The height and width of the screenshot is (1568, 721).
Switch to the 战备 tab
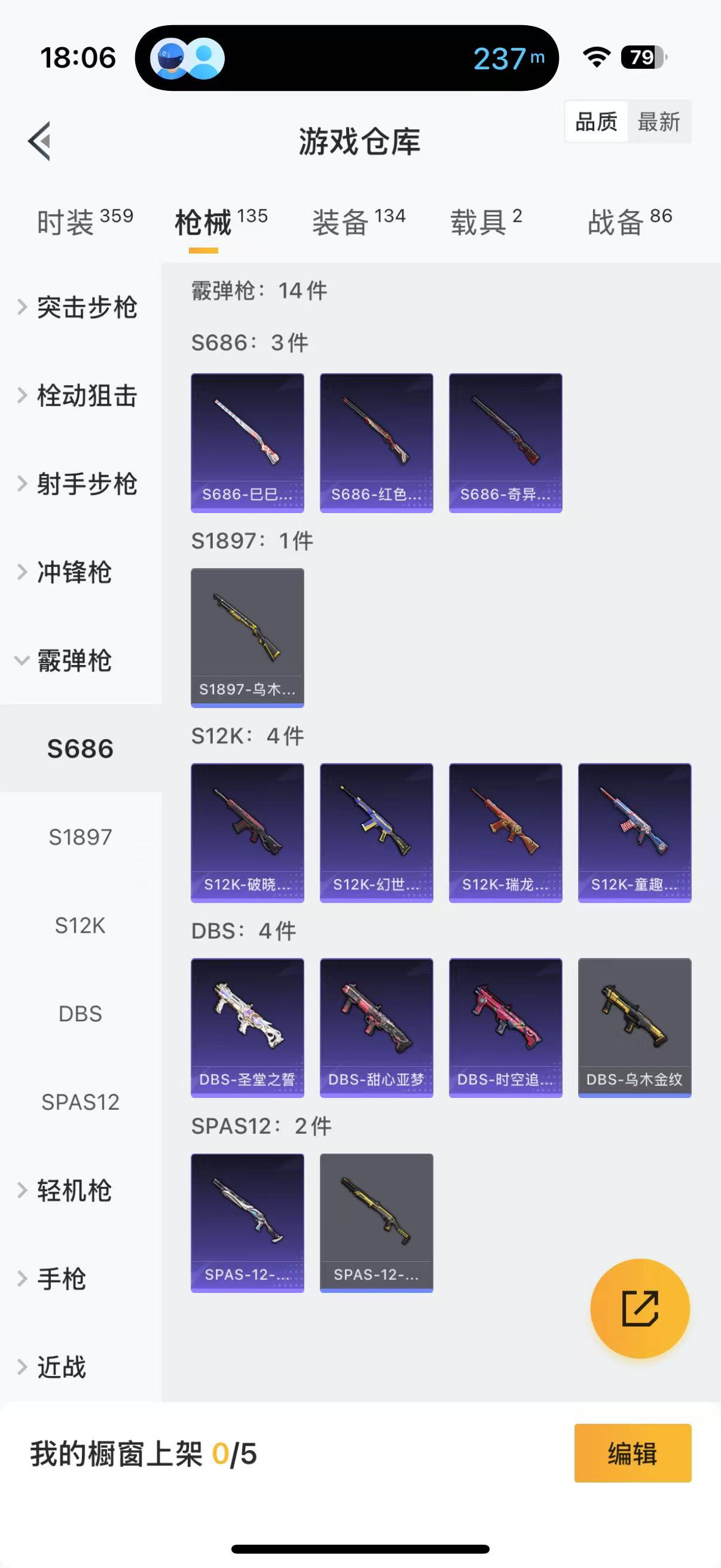point(629,221)
